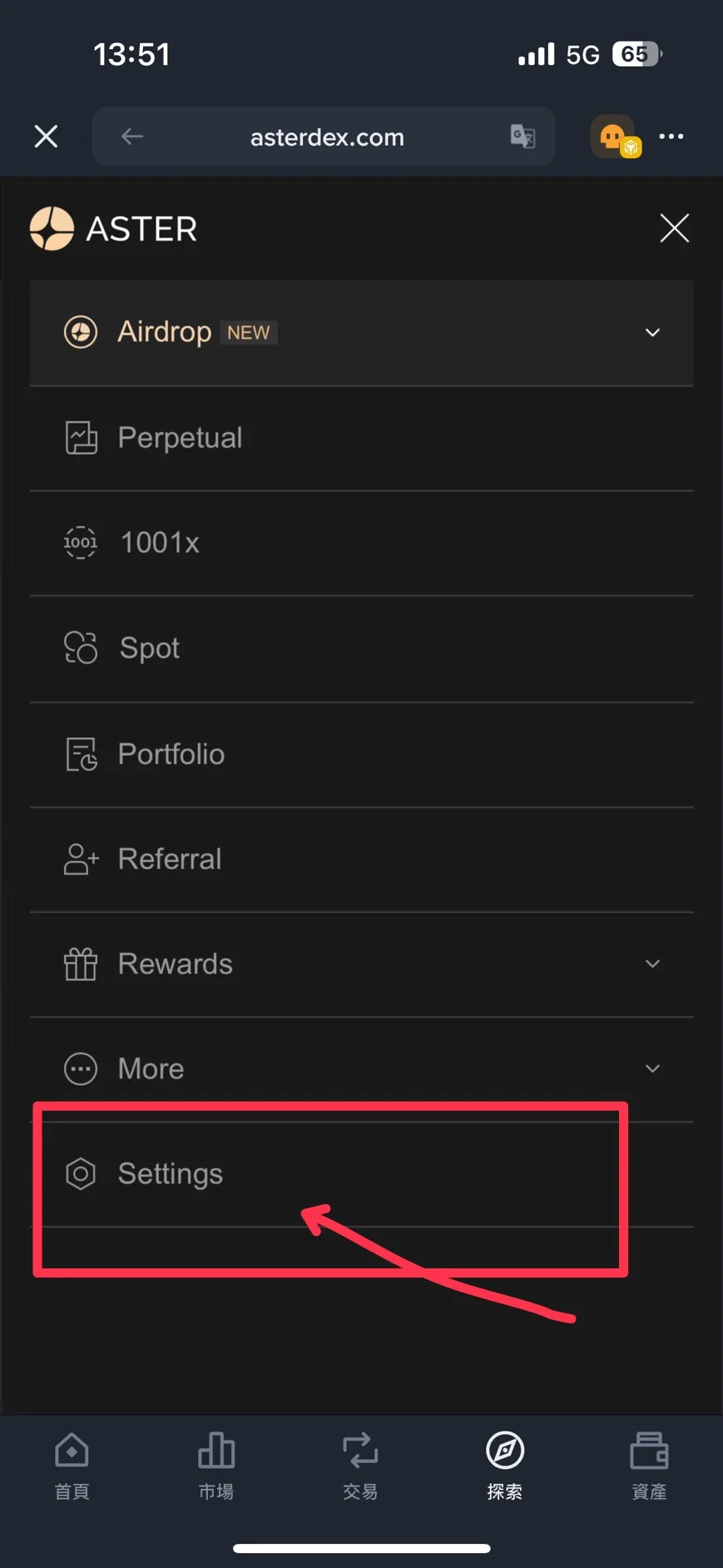Switch to the 資產 tab
This screenshot has height=1568, width=723.
[649, 1466]
